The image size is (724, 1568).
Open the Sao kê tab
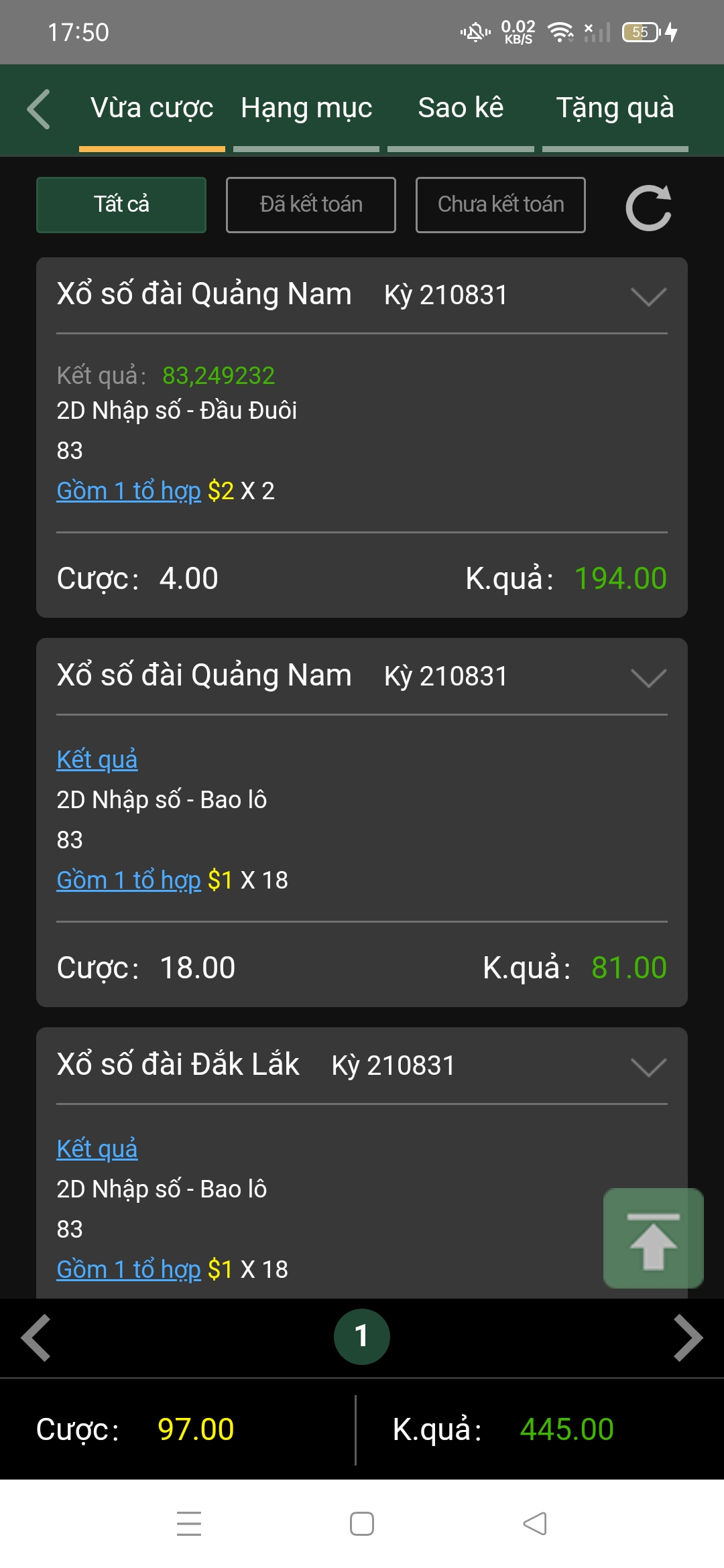(461, 108)
